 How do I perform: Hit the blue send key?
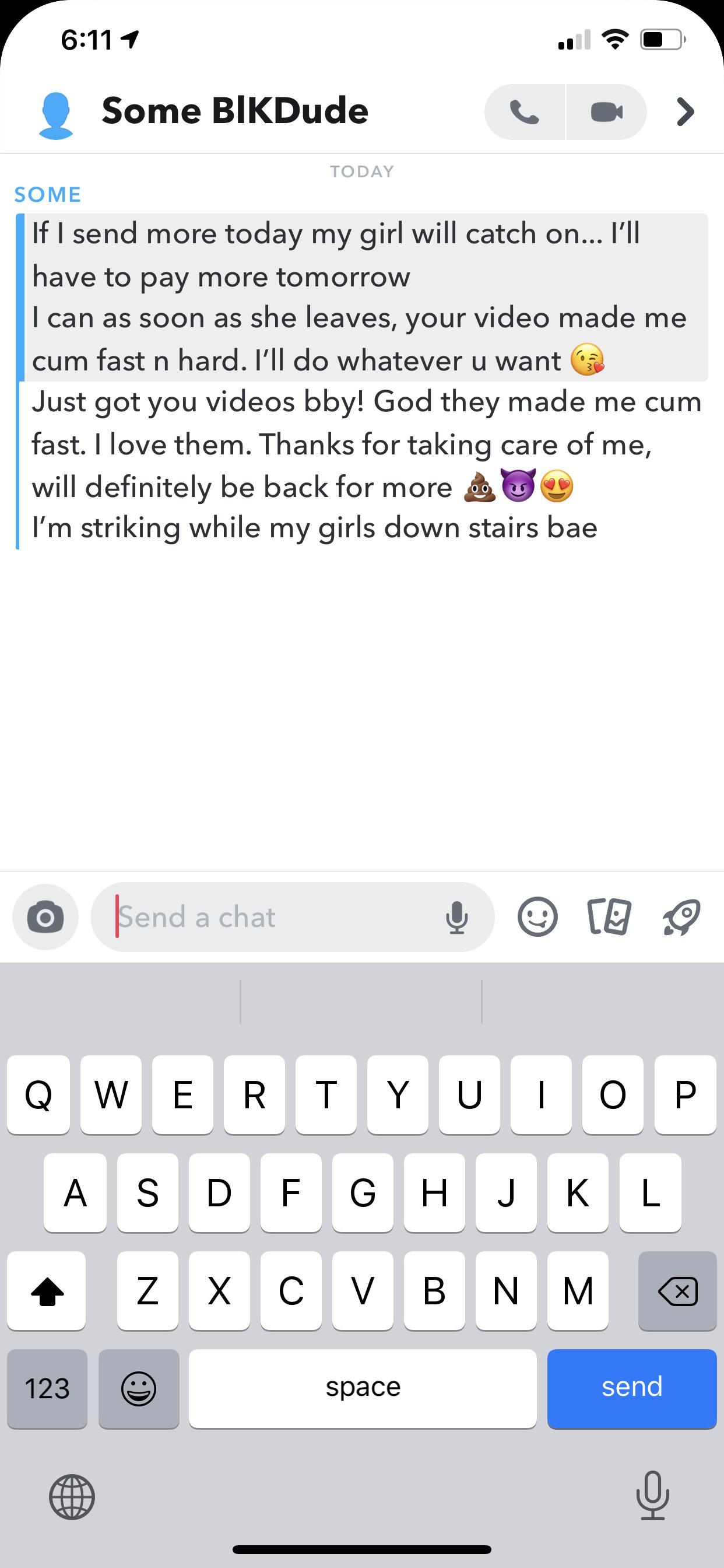(631, 1388)
